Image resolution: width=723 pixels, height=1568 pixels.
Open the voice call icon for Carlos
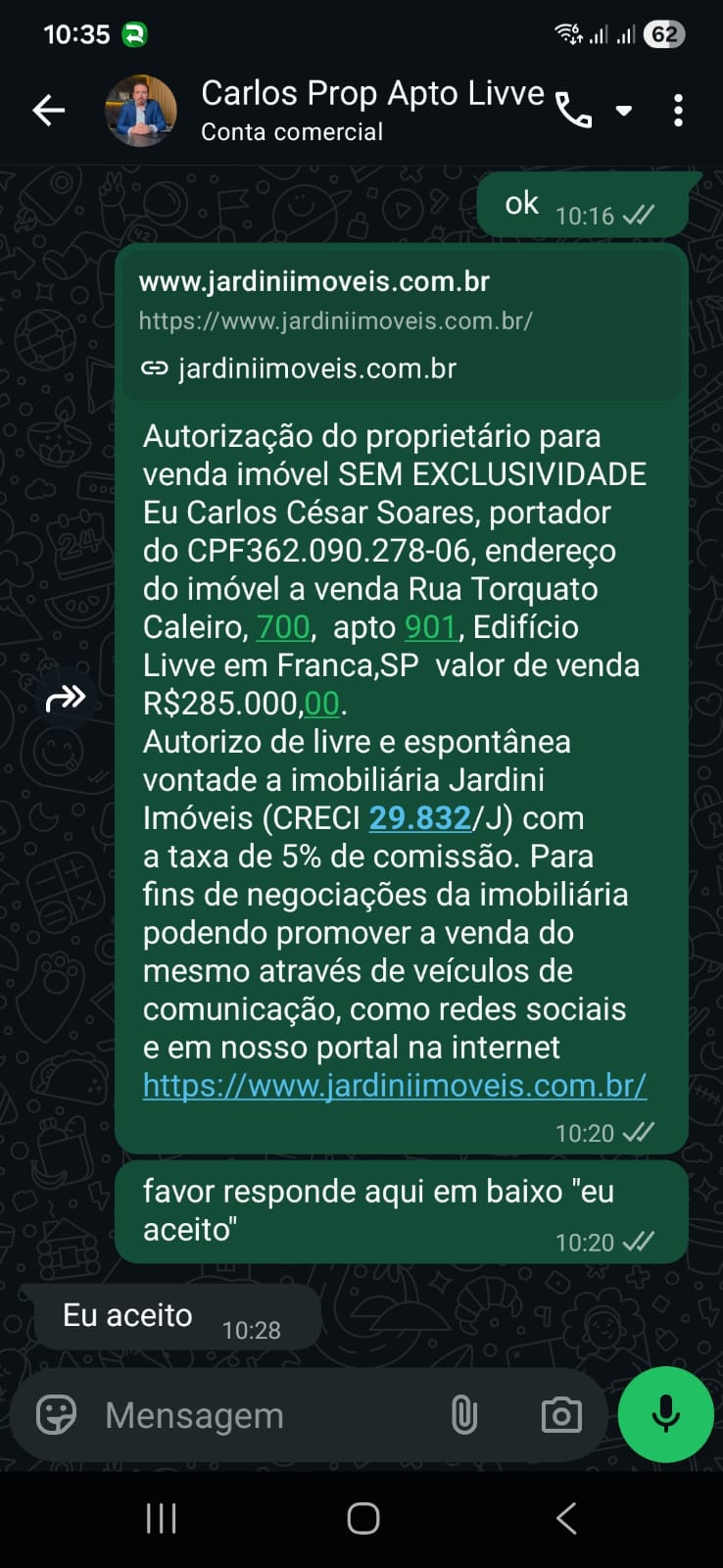pyautogui.click(x=576, y=111)
